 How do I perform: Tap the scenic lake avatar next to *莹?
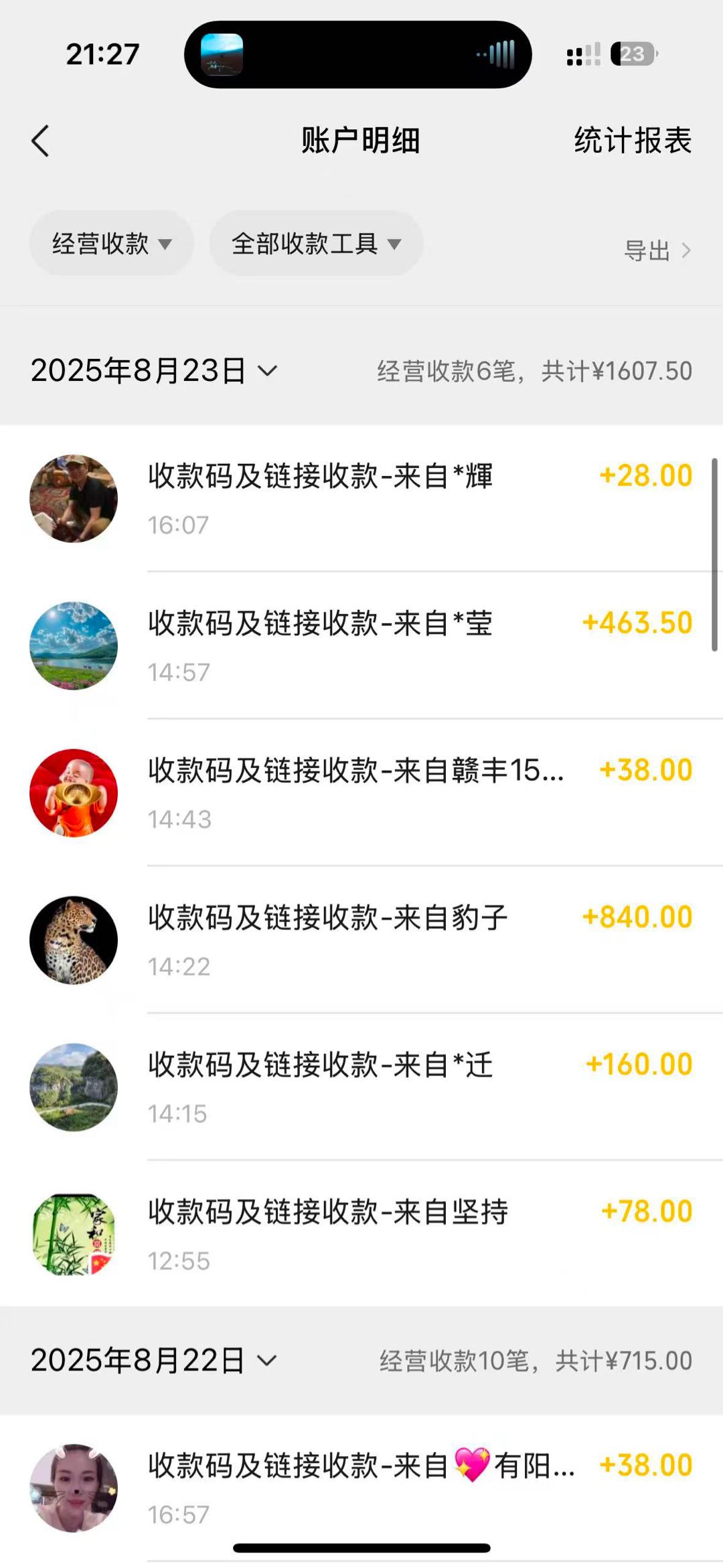click(x=73, y=645)
